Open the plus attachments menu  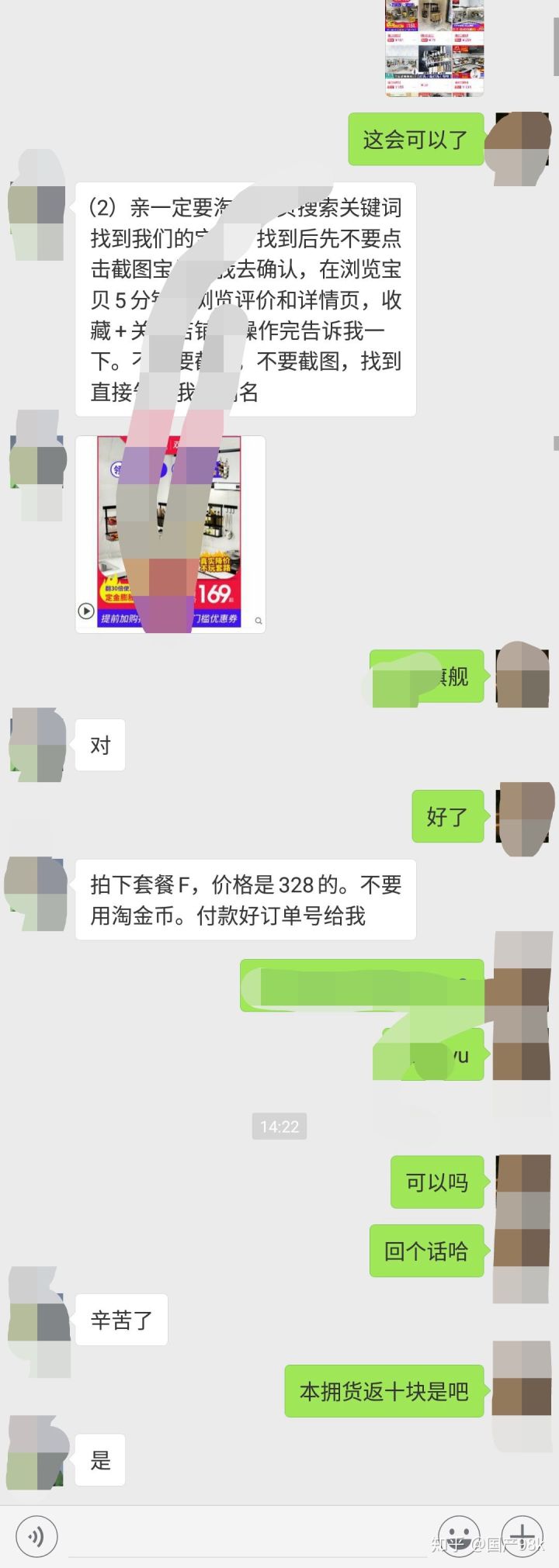(x=522, y=1536)
